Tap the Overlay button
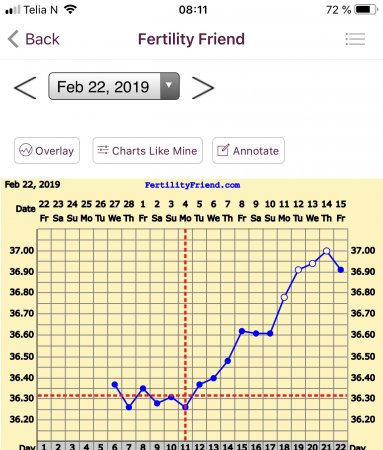This screenshot has height=450, width=383. pyautogui.click(x=47, y=151)
